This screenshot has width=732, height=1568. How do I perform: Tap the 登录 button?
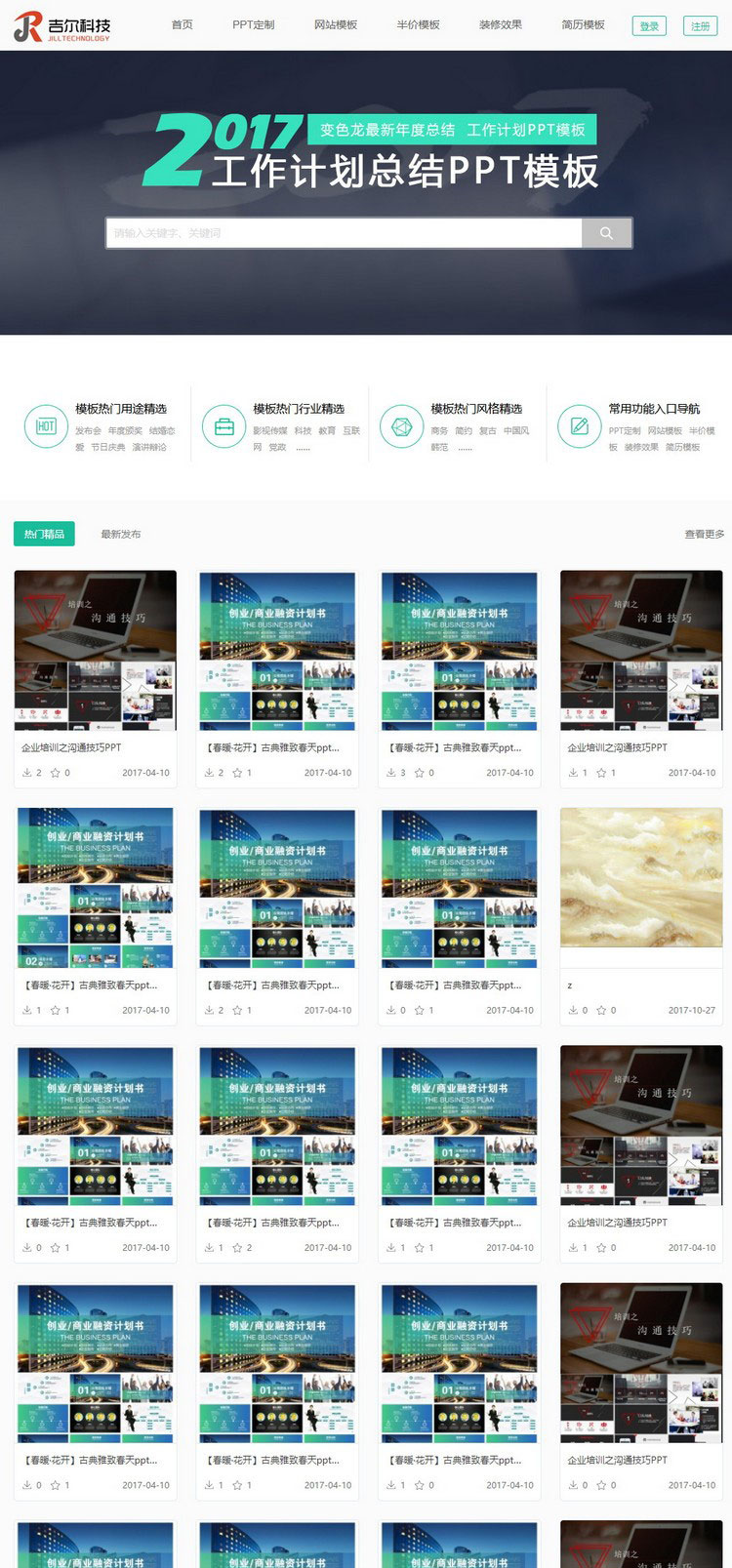pos(649,26)
